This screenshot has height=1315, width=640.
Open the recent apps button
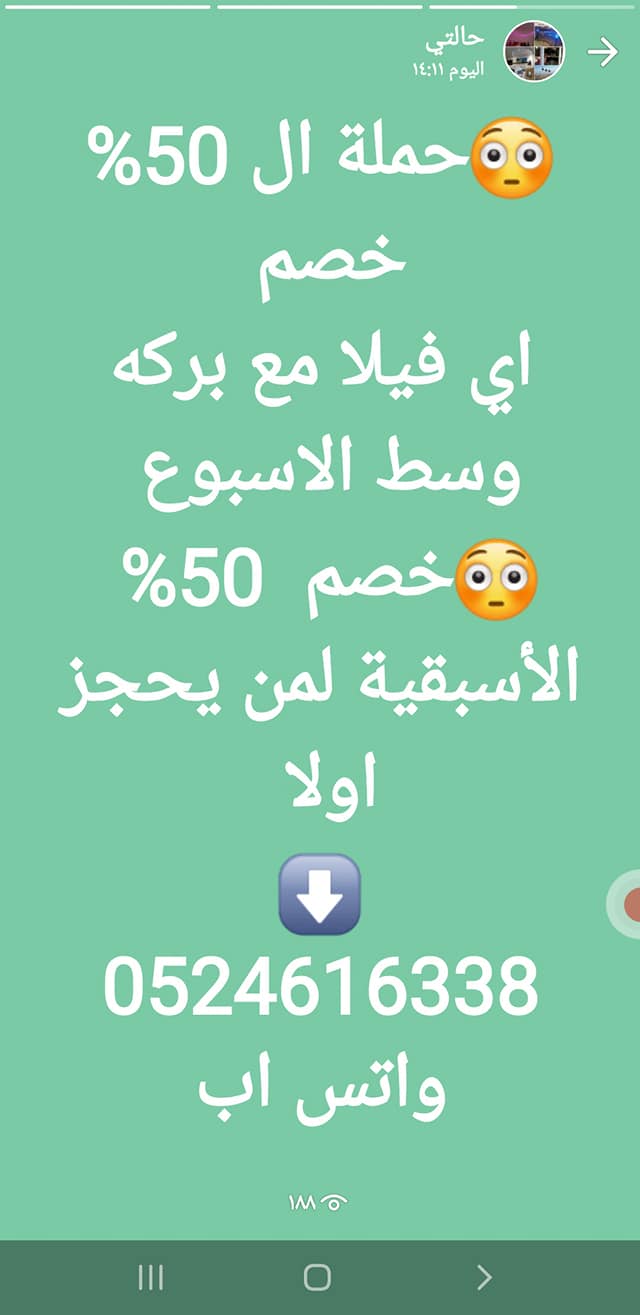150,1277
